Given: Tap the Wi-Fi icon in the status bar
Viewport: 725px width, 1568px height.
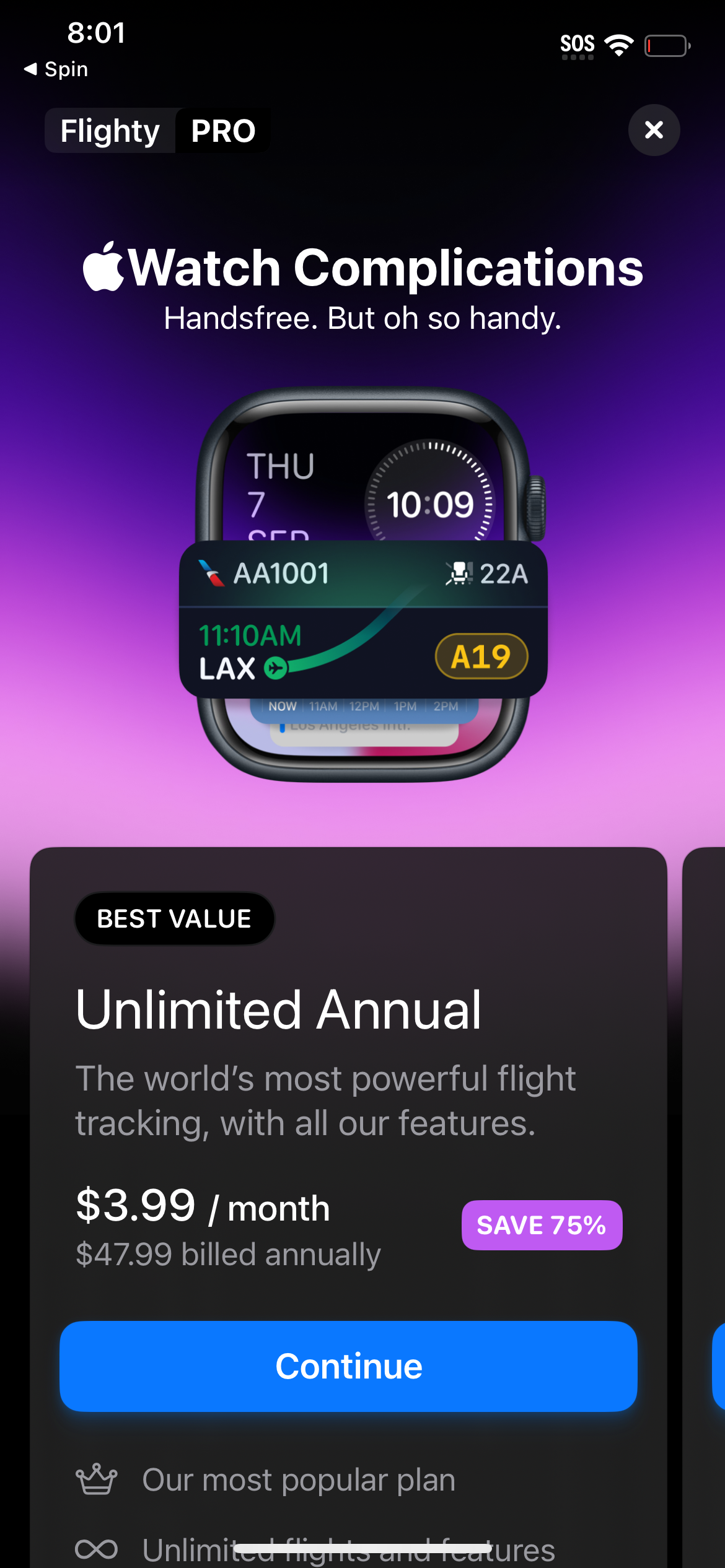Looking at the screenshot, I should (618, 43).
